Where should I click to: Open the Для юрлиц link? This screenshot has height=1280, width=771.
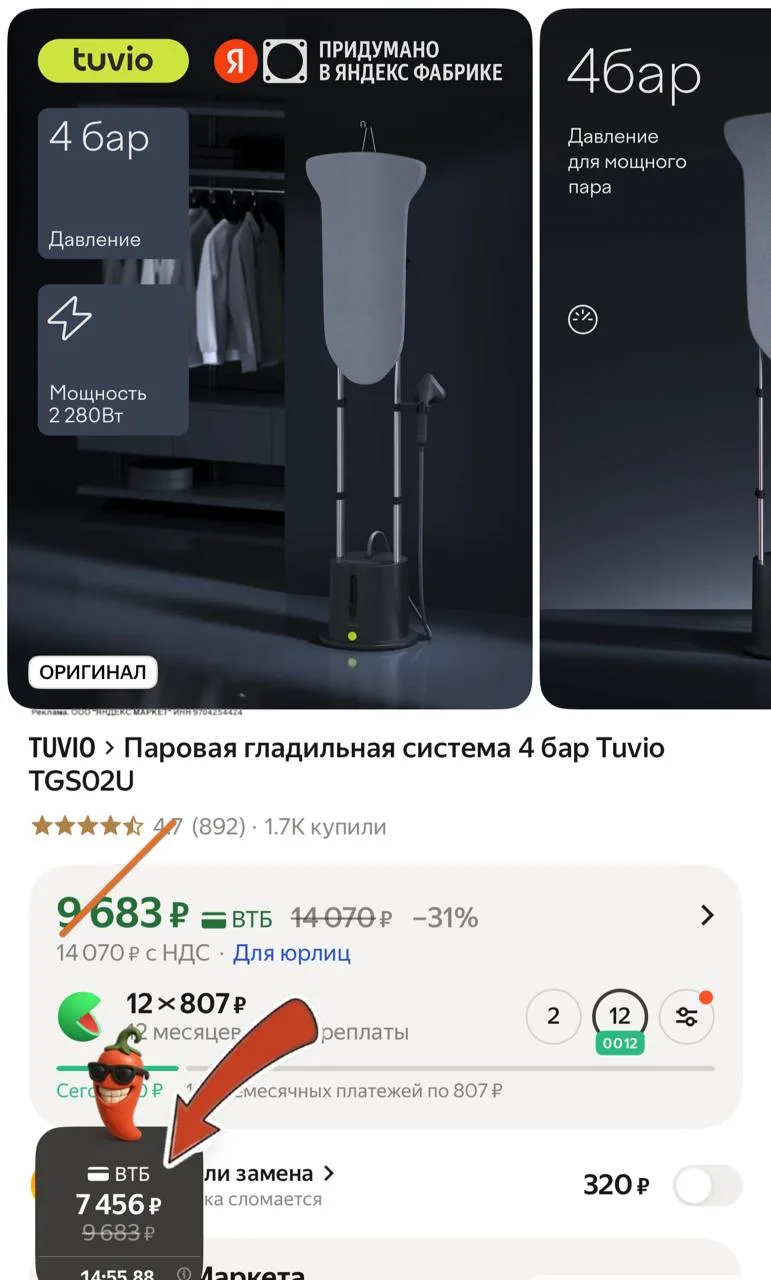tap(291, 953)
